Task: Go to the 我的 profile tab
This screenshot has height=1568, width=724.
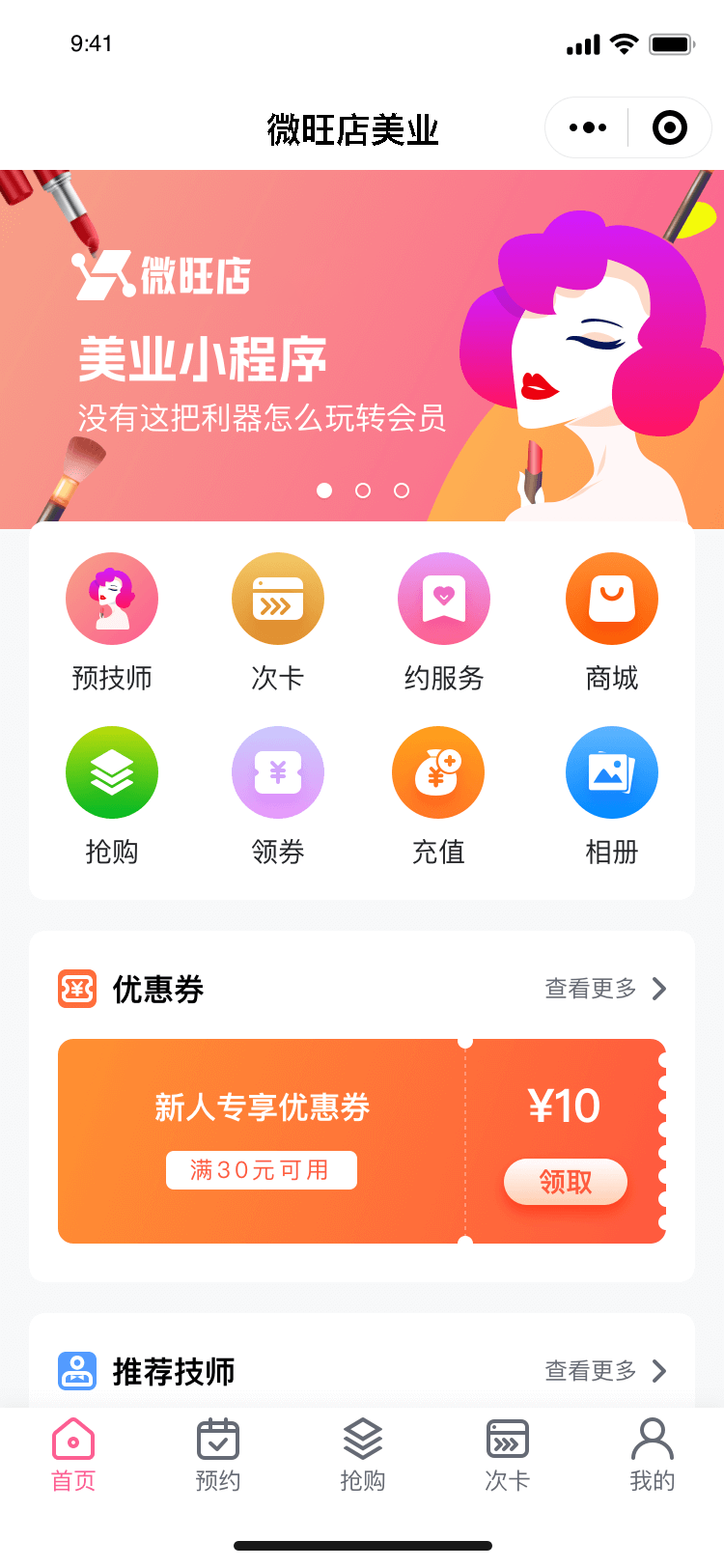Action: pos(653,1454)
